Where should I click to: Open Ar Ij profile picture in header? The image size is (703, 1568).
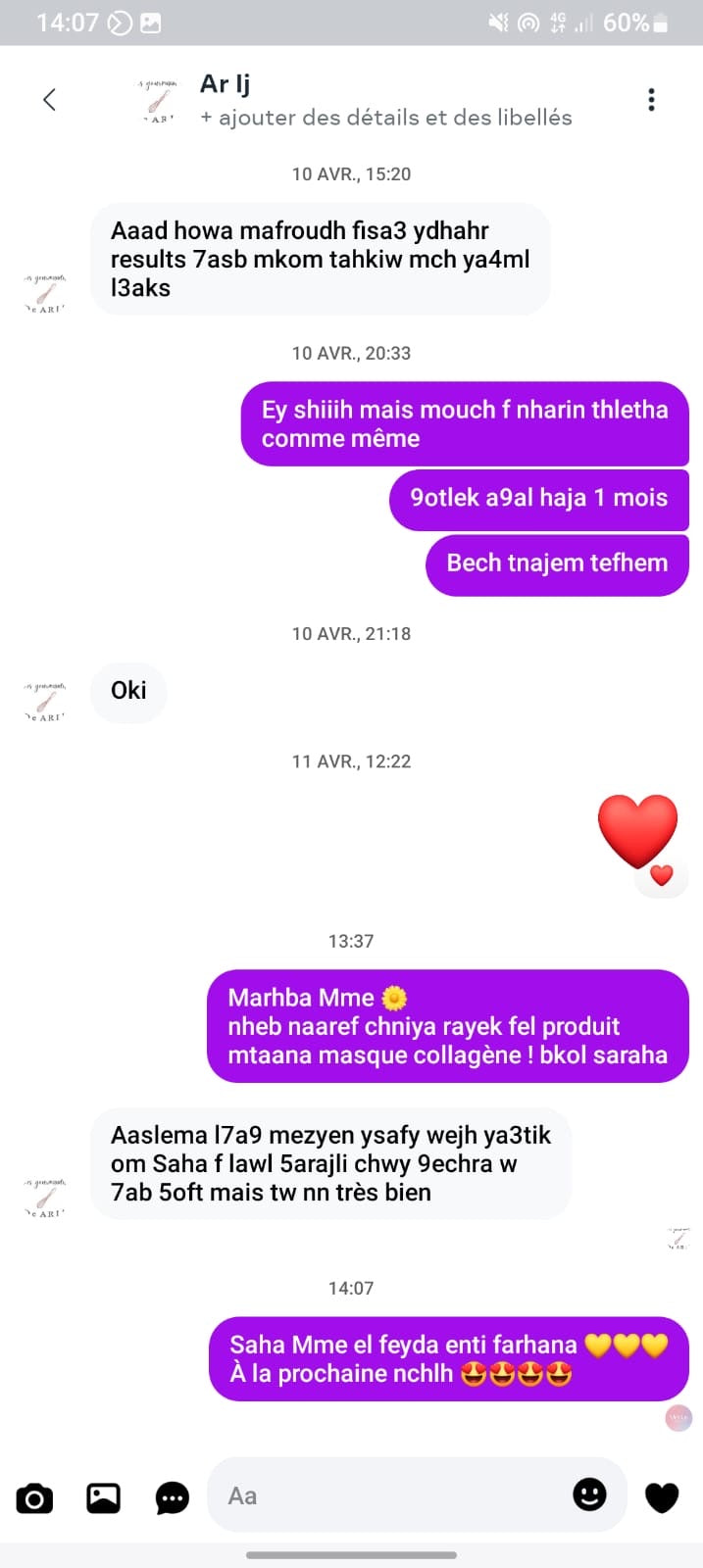click(x=157, y=100)
